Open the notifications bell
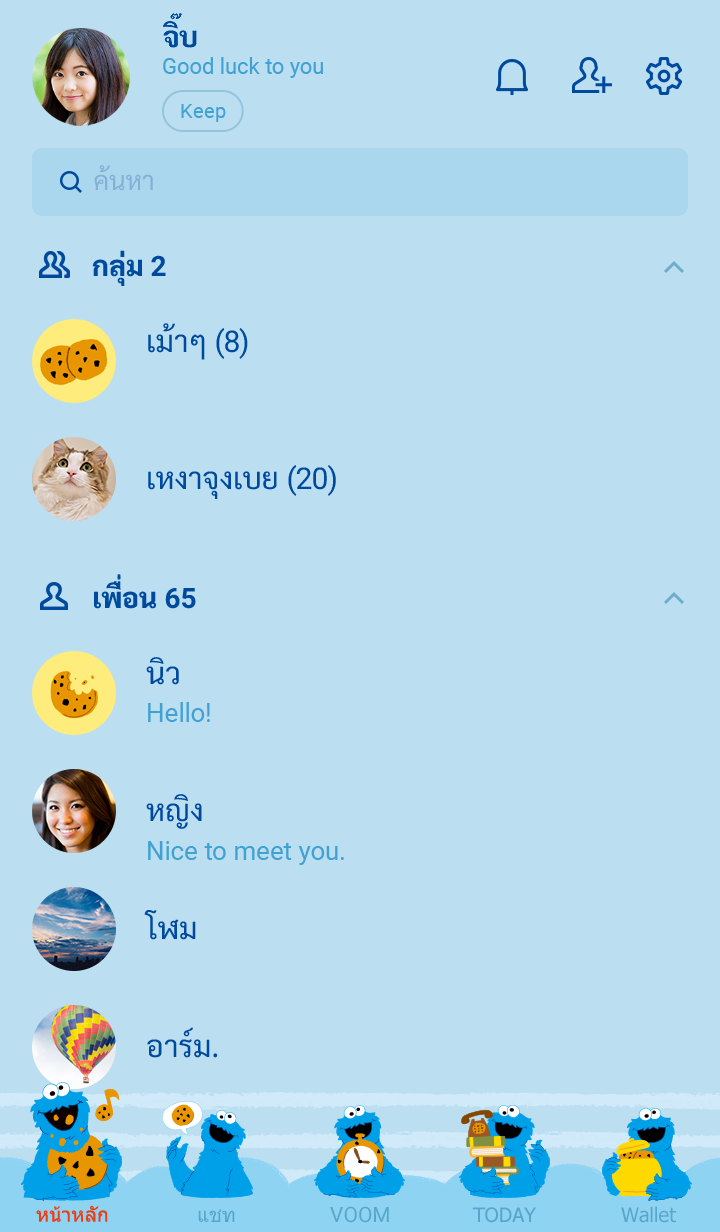The height and width of the screenshot is (1232, 720). click(512, 77)
